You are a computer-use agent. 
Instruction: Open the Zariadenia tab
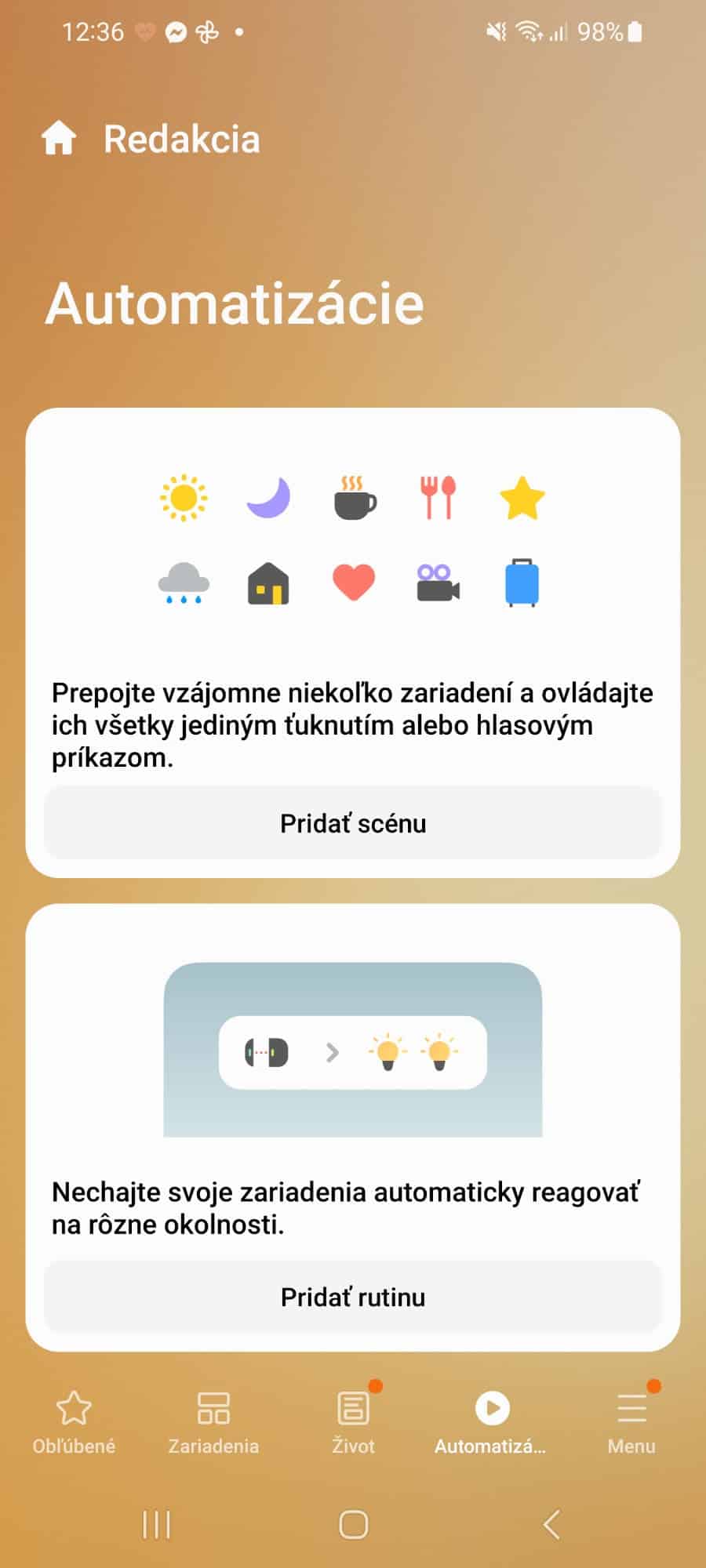tap(213, 1422)
